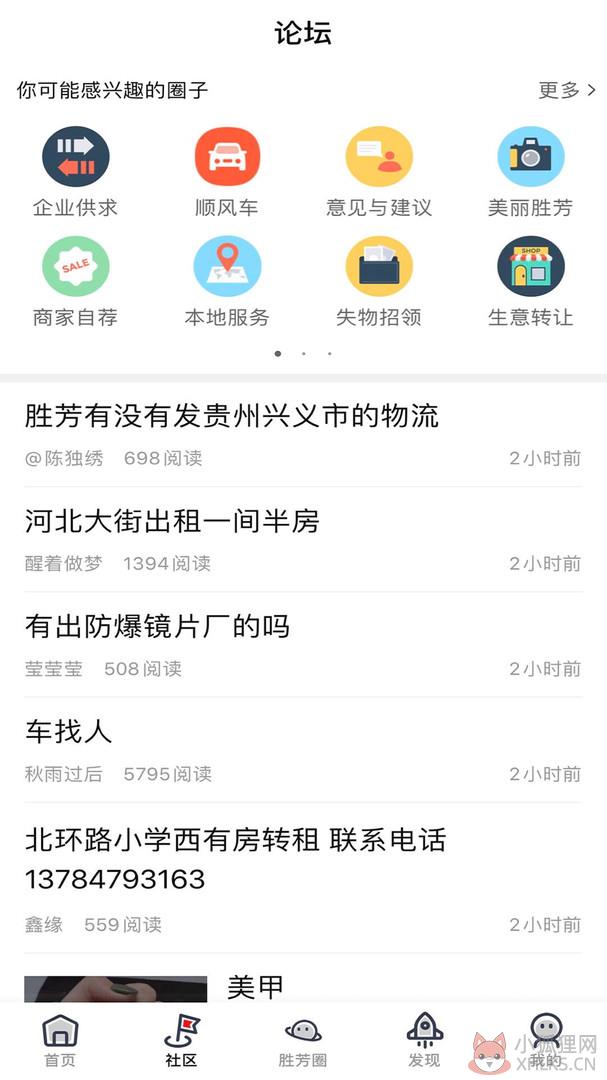Viewport: 607px width, 1080px height.
Task: Open the 失物招领 circle
Action: tap(379, 282)
